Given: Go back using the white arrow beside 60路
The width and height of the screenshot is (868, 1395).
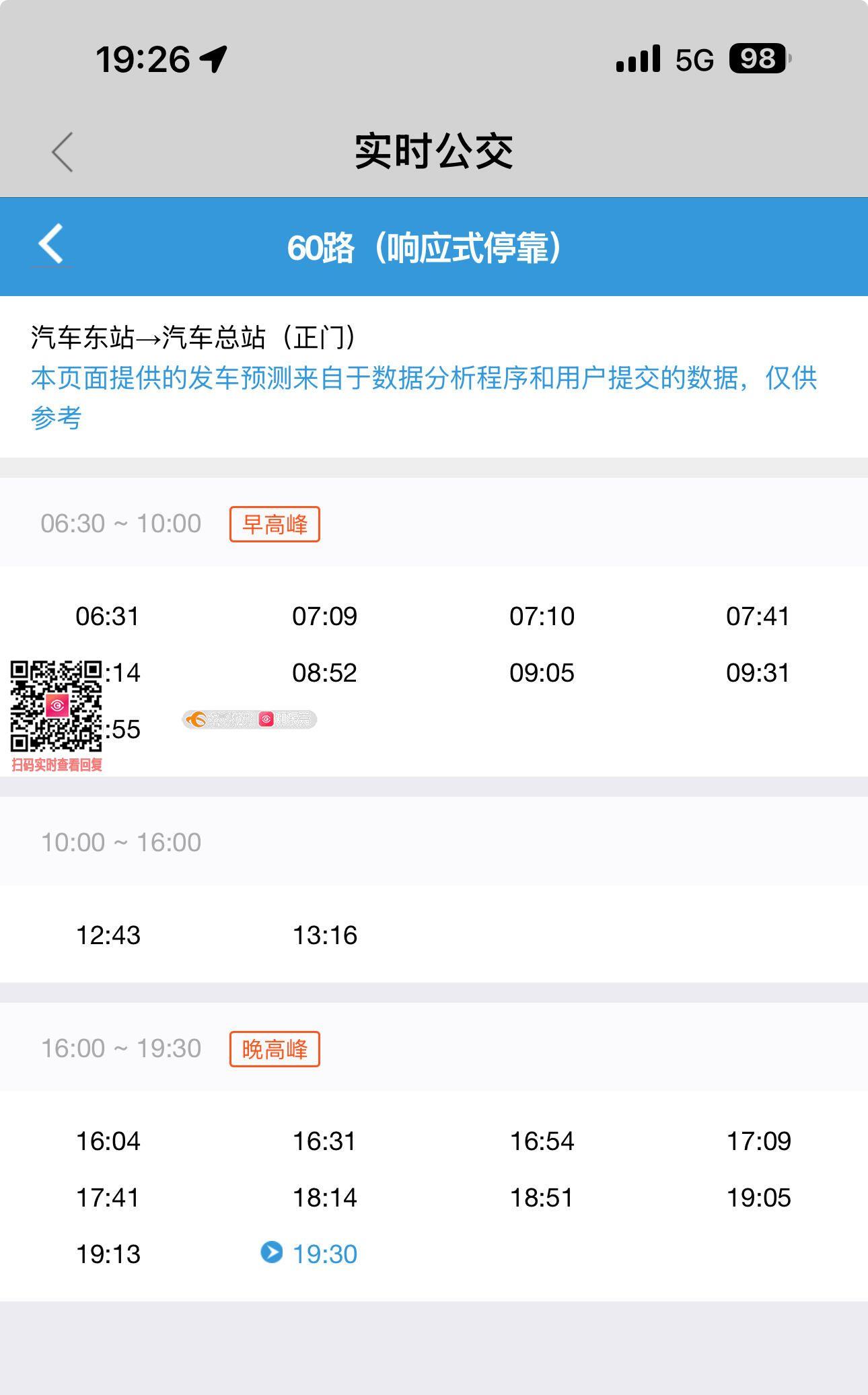Looking at the screenshot, I should point(52,244).
